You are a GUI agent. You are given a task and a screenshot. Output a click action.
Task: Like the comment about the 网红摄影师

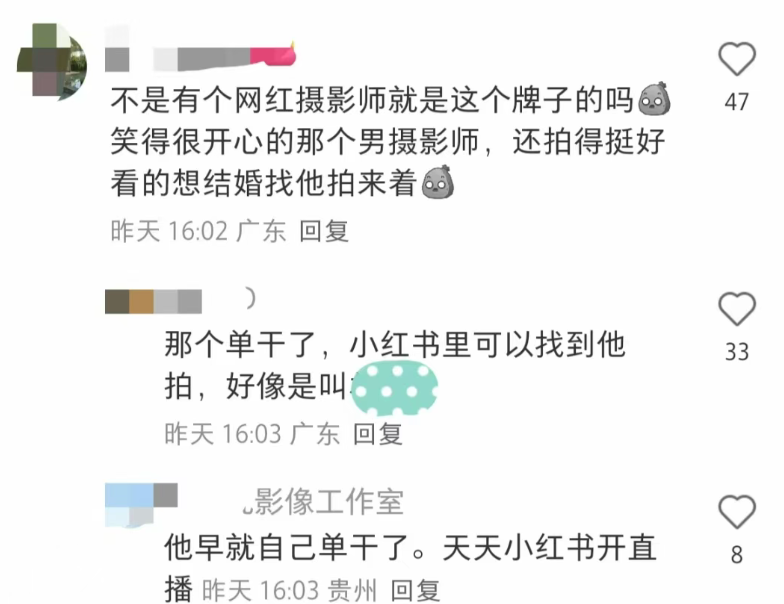(737, 60)
